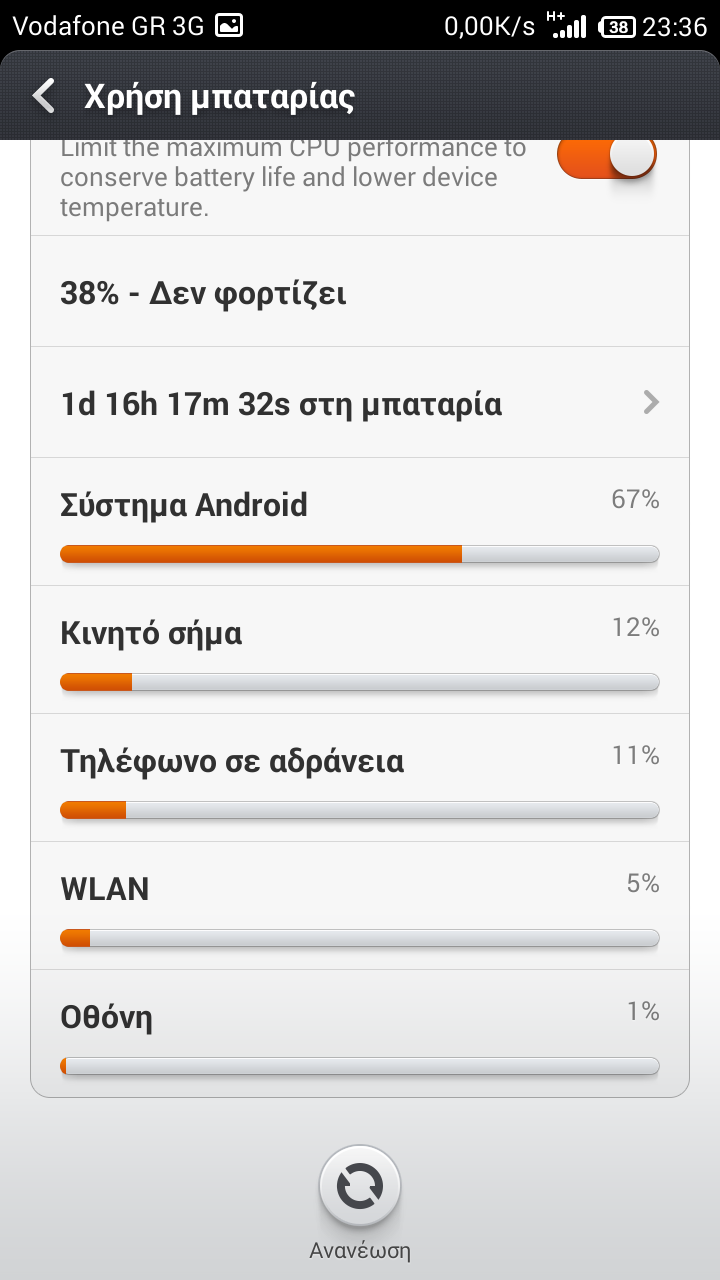Open Τηλέφωνο σε αδράνεια usage details
Image resolution: width=720 pixels, height=1280 pixels.
pos(360,778)
